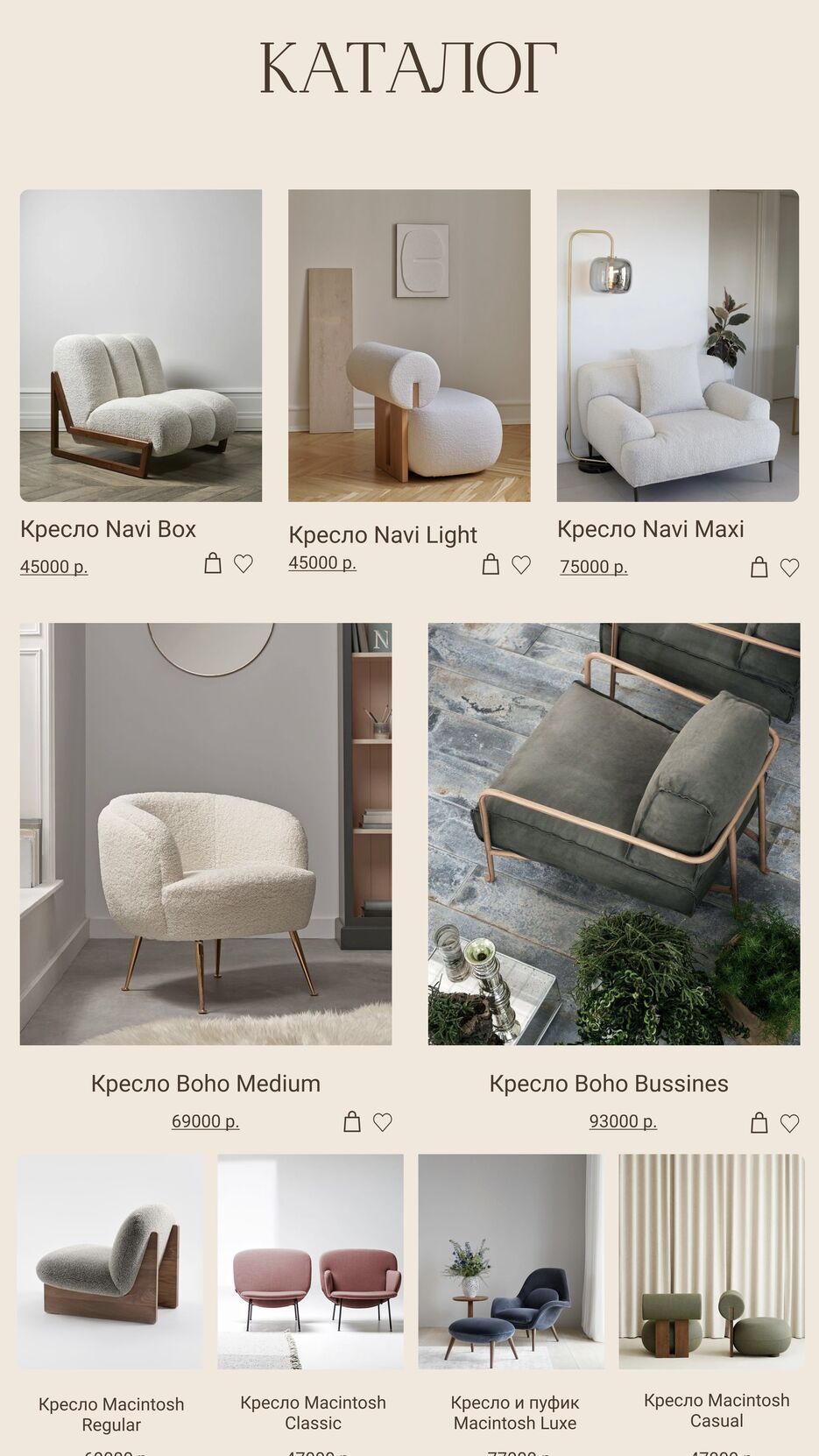Select the Кресло Macintosh Classic tile
The width and height of the screenshot is (819, 1456).
311,1261
